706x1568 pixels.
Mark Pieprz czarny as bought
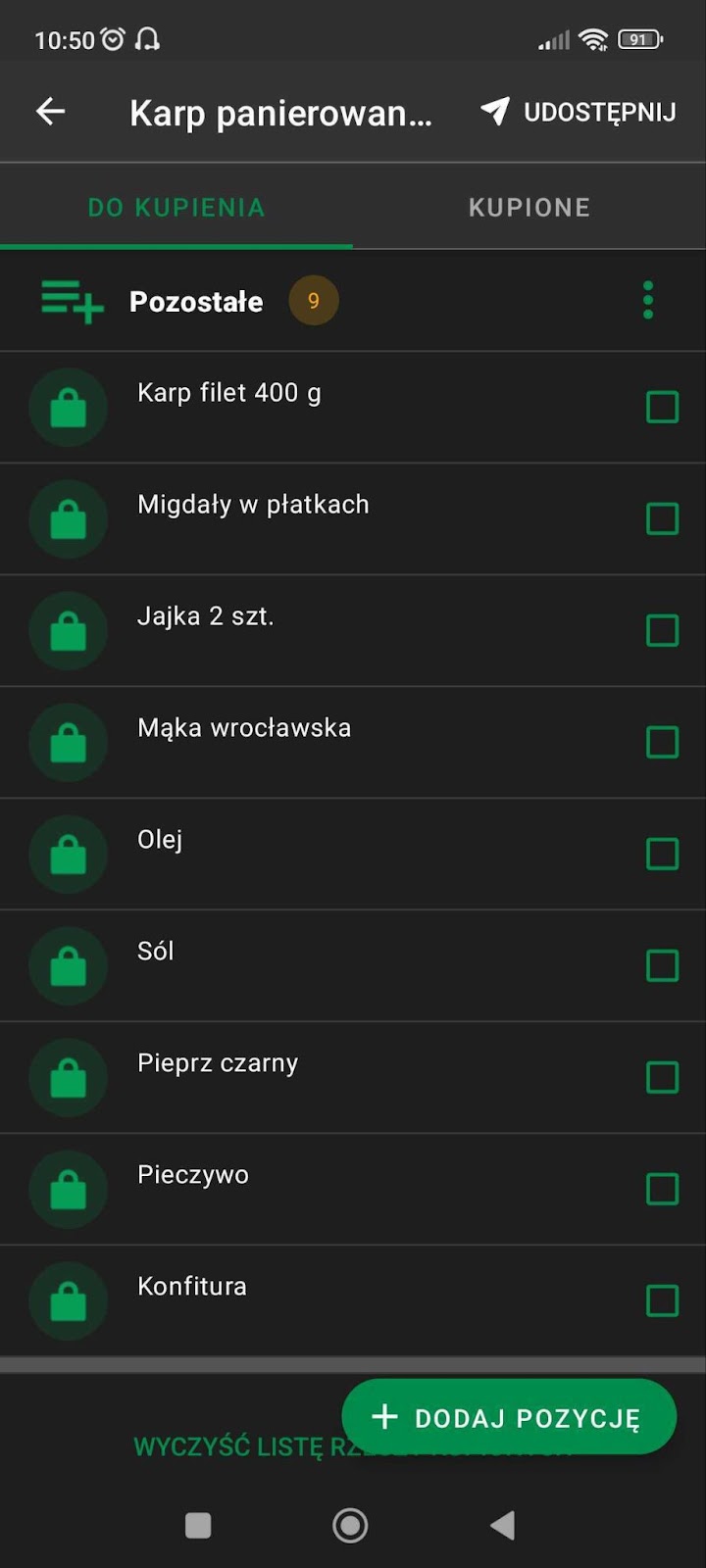(663, 1077)
